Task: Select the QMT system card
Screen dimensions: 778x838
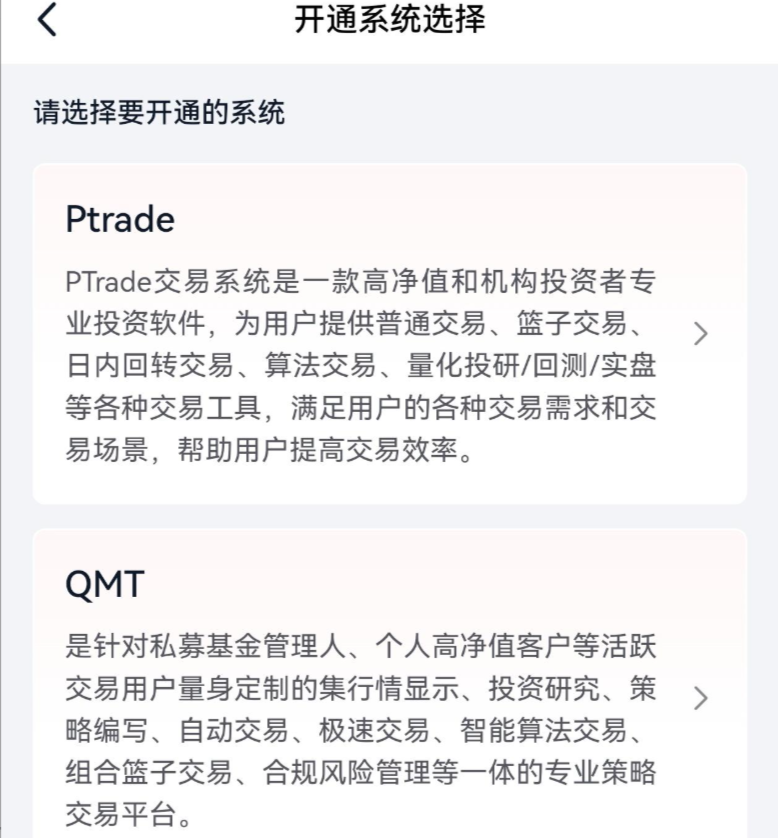Action: point(389,695)
